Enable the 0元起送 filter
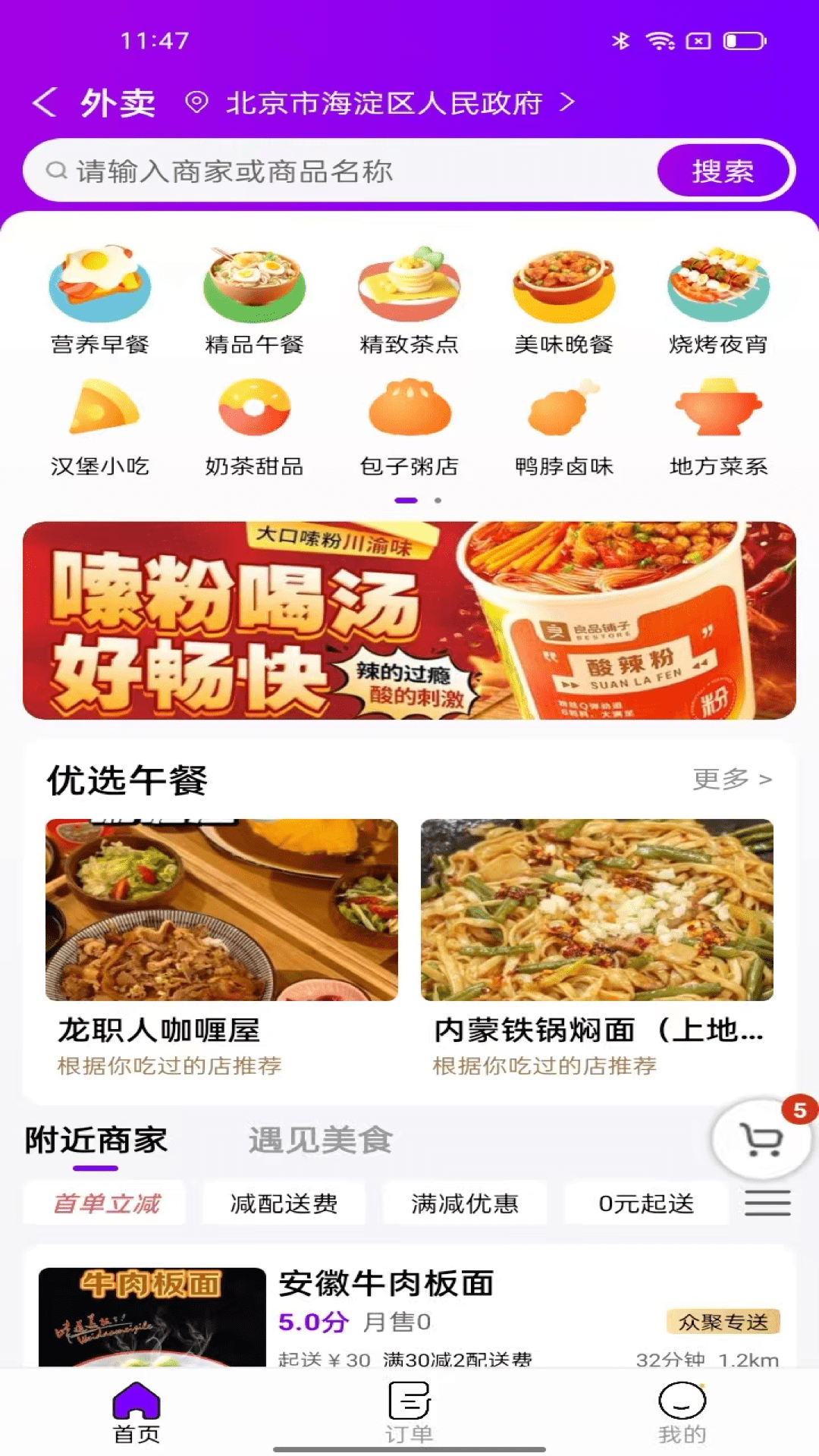 click(x=645, y=1203)
